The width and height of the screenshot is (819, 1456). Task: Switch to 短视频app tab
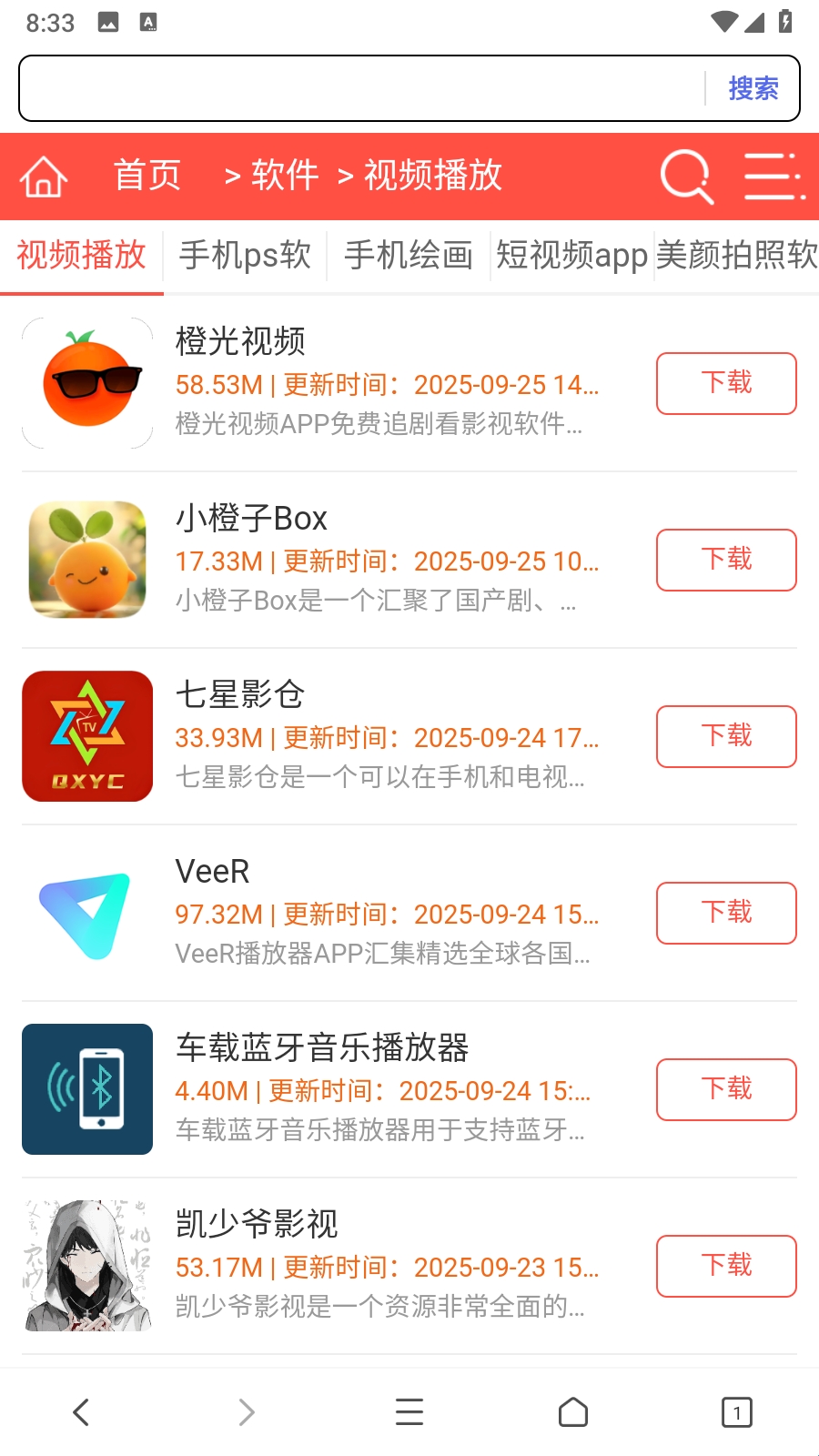pyautogui.click(x=571, y=256)
